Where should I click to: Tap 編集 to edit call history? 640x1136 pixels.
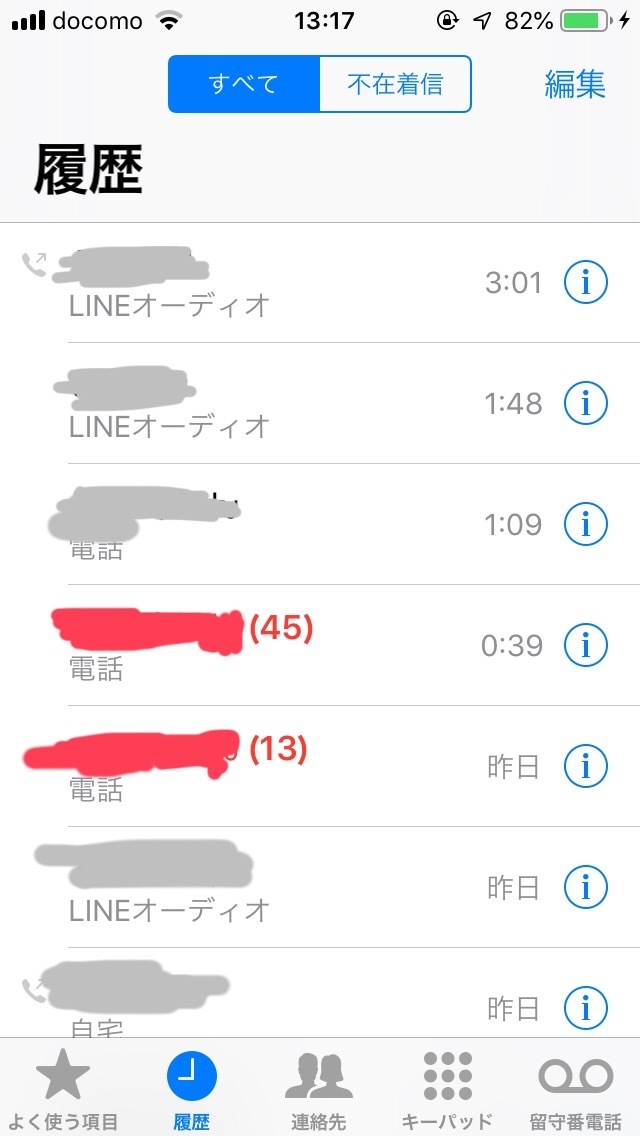coord(575,85)
